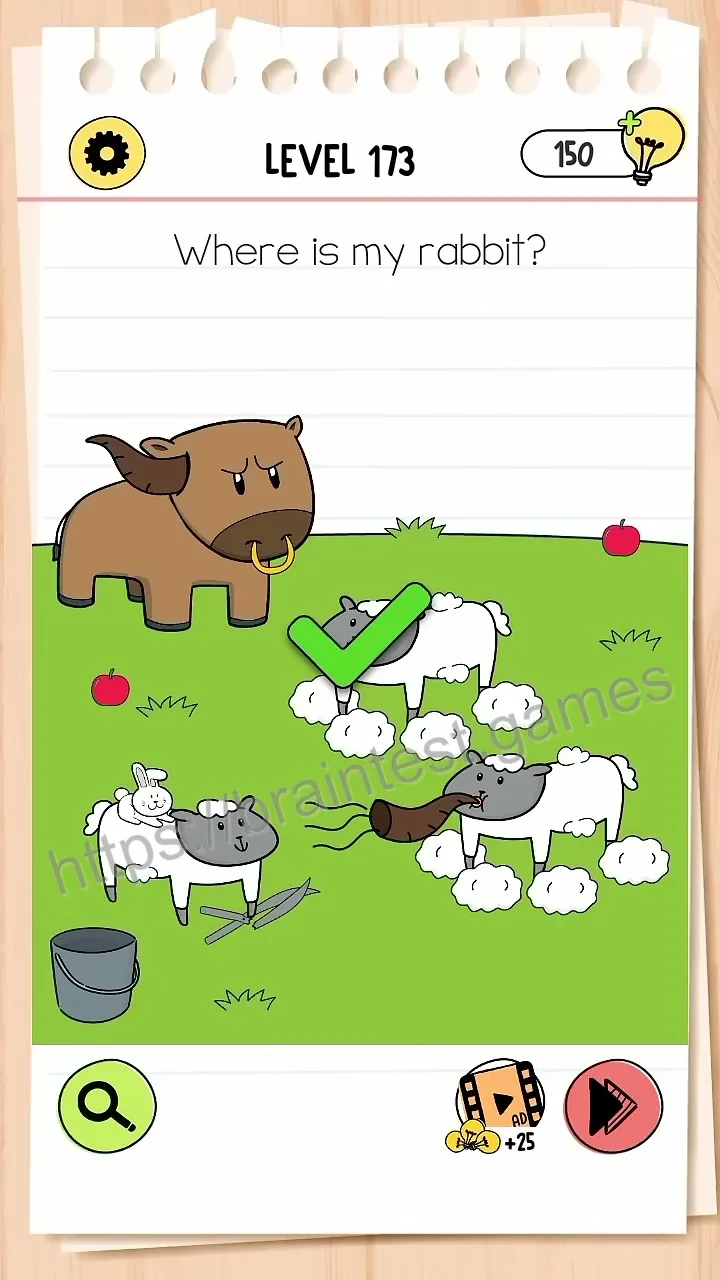Open the settings gear
This screenshot has height=1280, width=720.
pos(107,153)
